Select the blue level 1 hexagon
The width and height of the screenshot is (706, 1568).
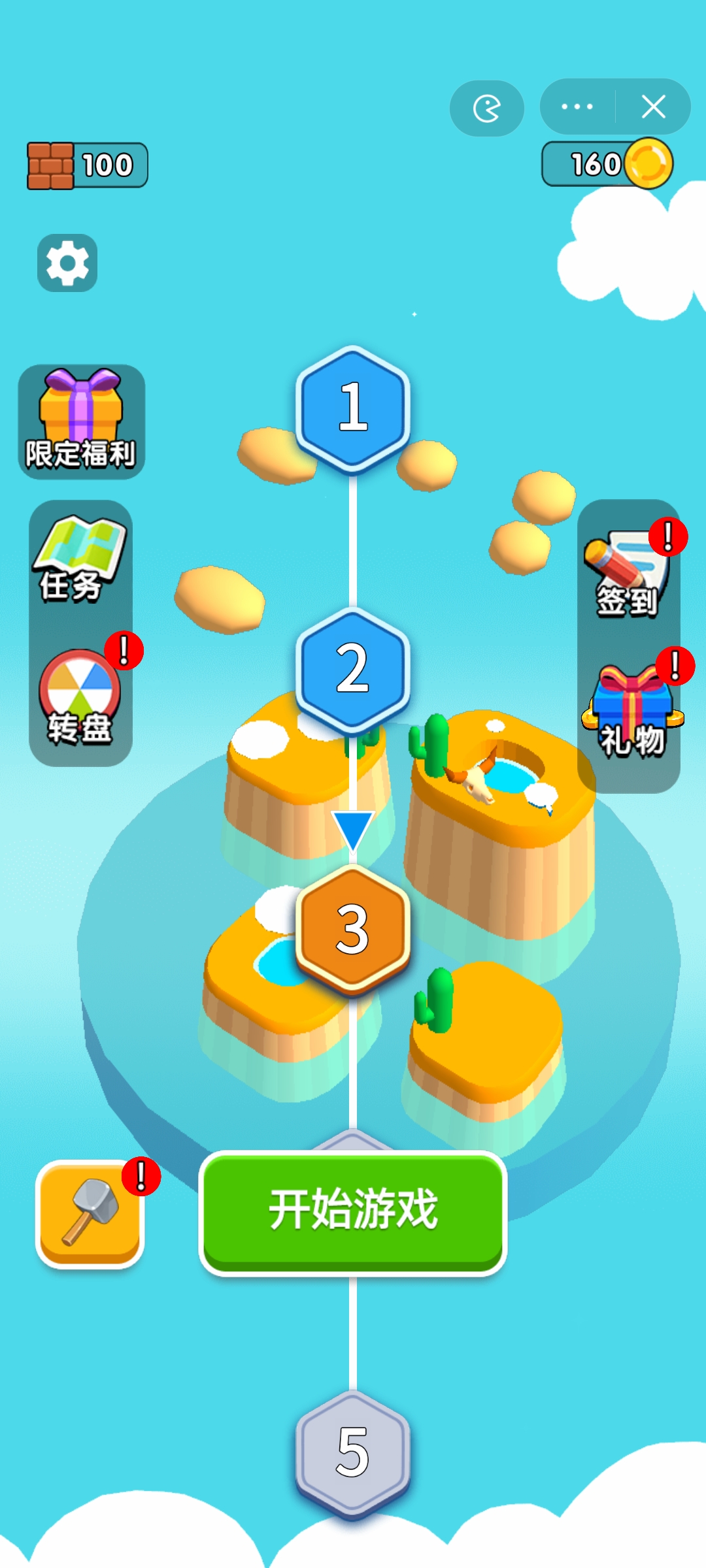pos(353,406)
